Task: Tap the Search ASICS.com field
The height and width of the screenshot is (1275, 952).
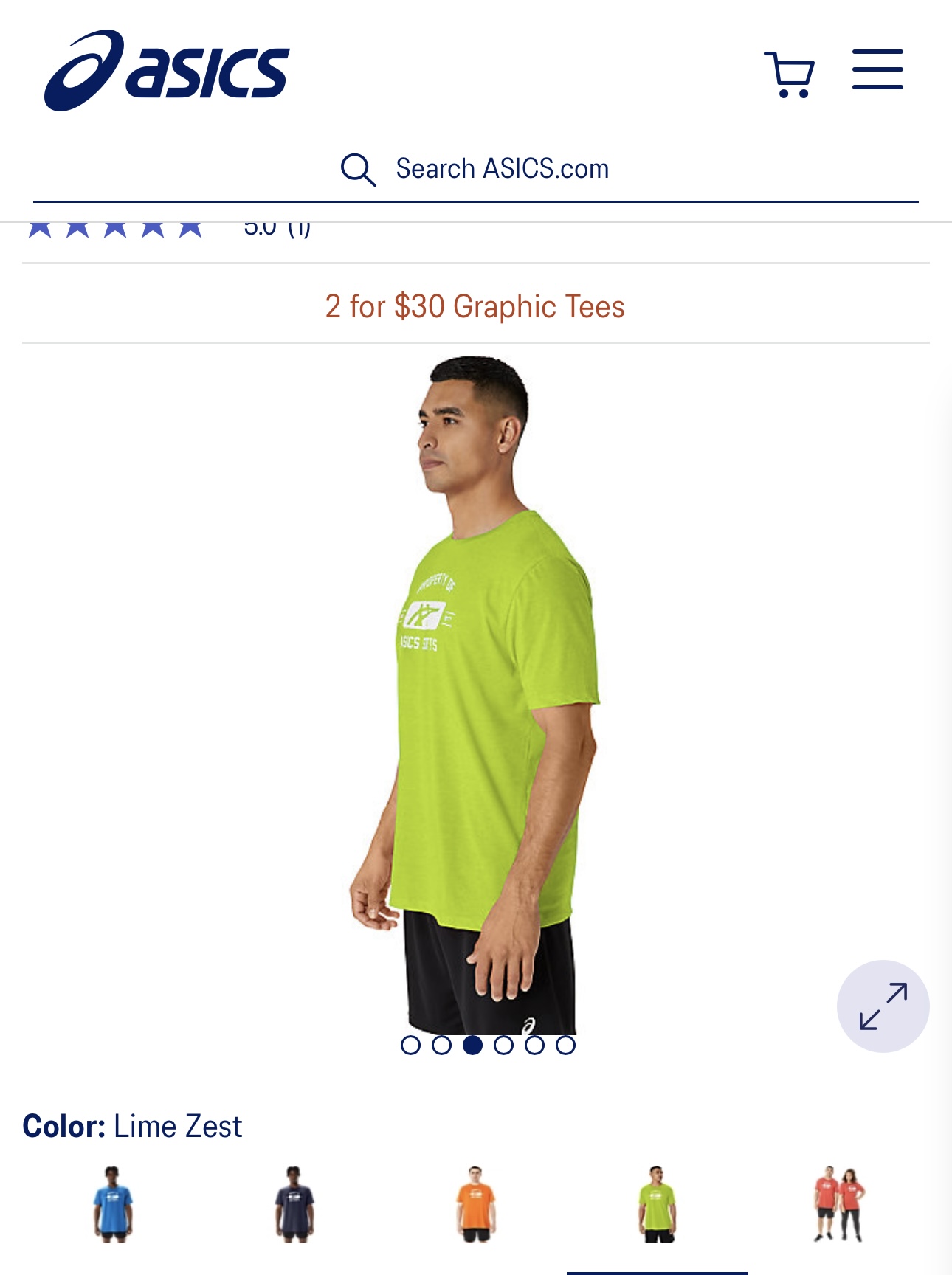Action: tap(502, 169)
